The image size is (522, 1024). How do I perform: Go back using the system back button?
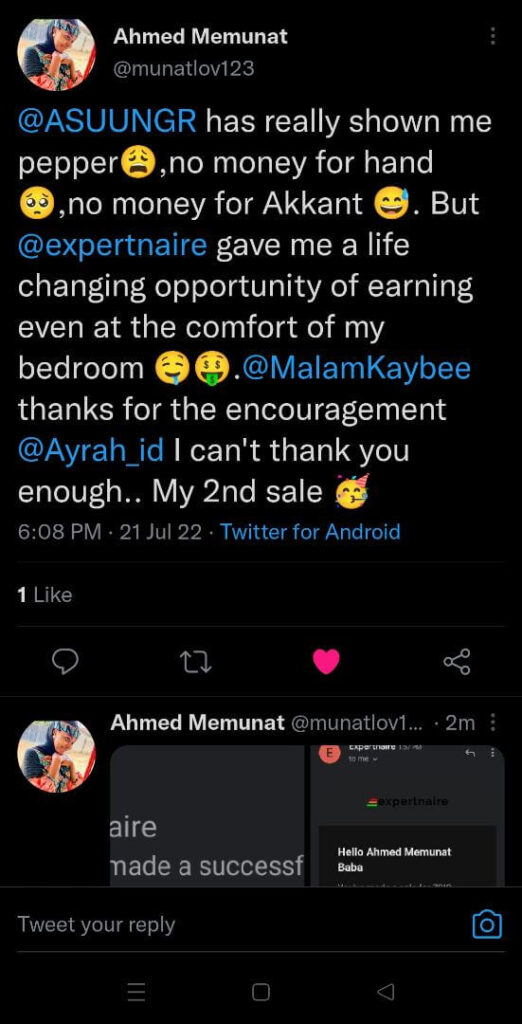coord(385,992)
